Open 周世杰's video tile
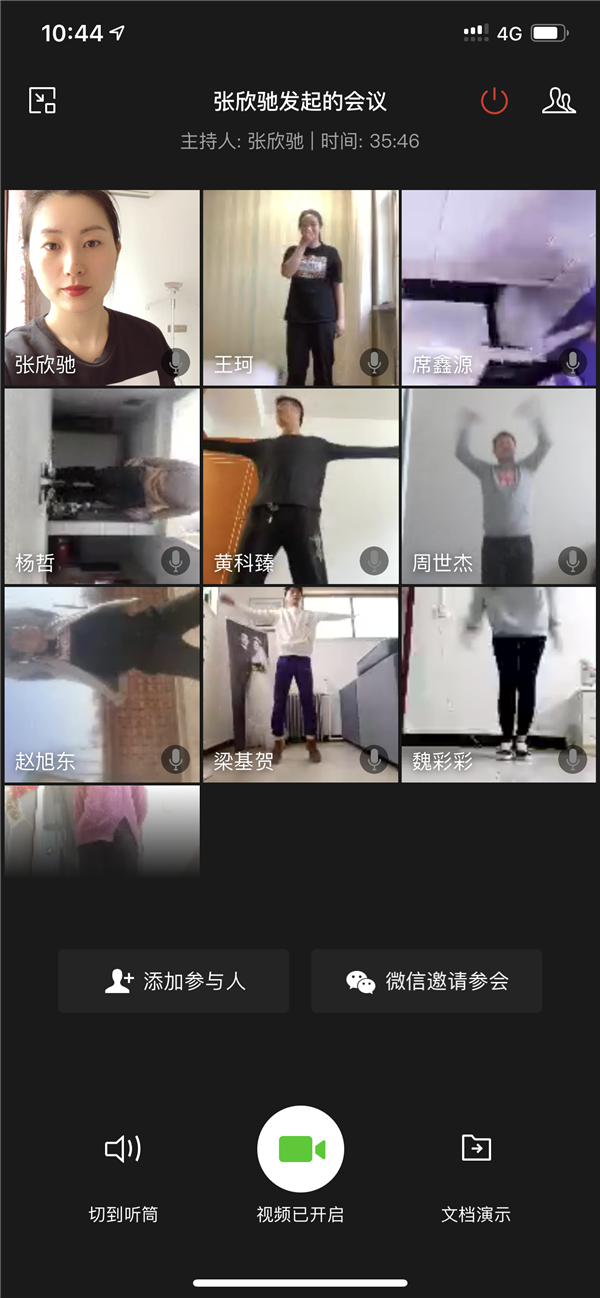The height and width of the screenshot is (1298, 600). tap(498, 486)
